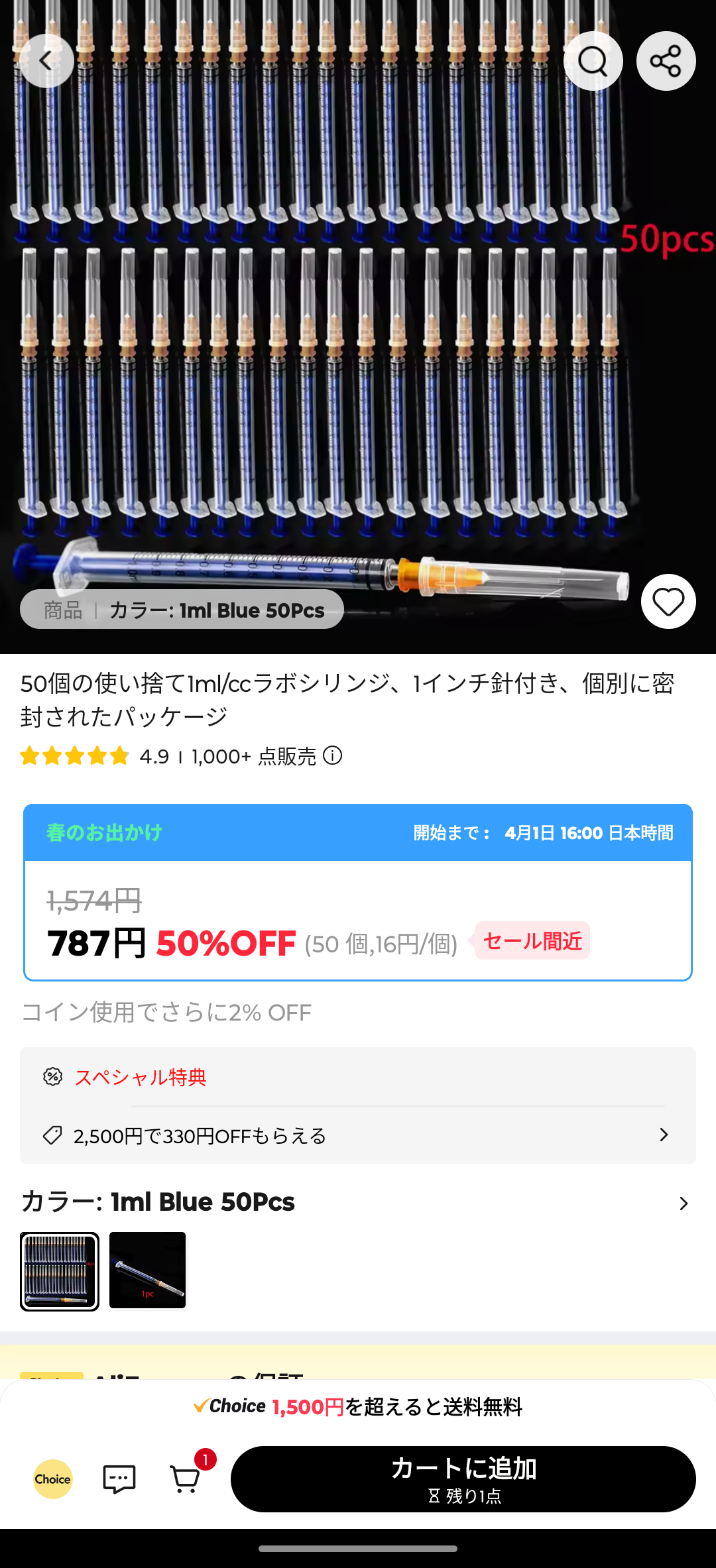Select the 1ml Blue 50Pcs variant thumbnail
Image resolution: width=716 pixels, height=1568 pixels.
click(60, 1271)
